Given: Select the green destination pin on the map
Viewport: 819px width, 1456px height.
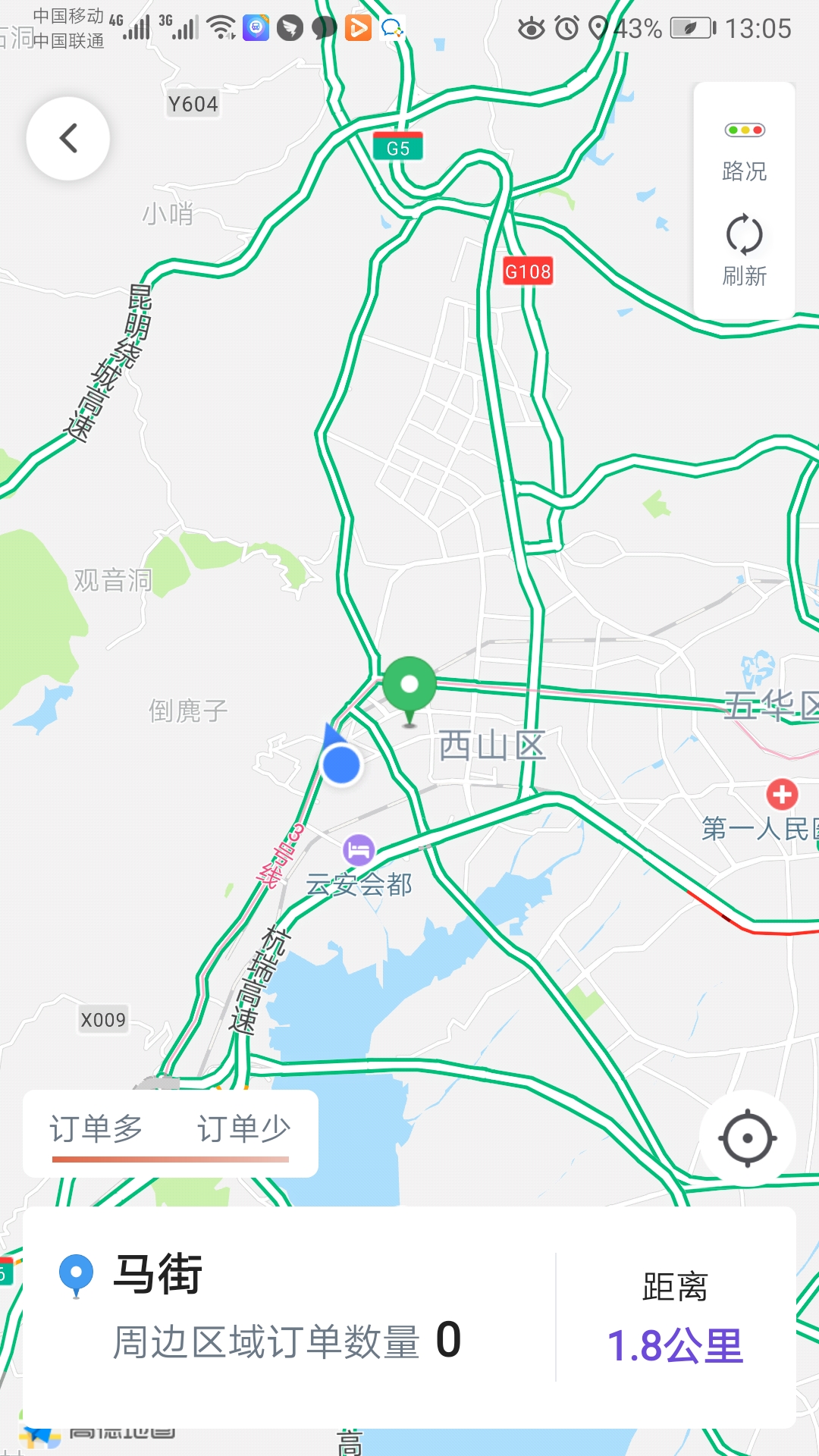Looking at the screenshot, I should (409, 686).
